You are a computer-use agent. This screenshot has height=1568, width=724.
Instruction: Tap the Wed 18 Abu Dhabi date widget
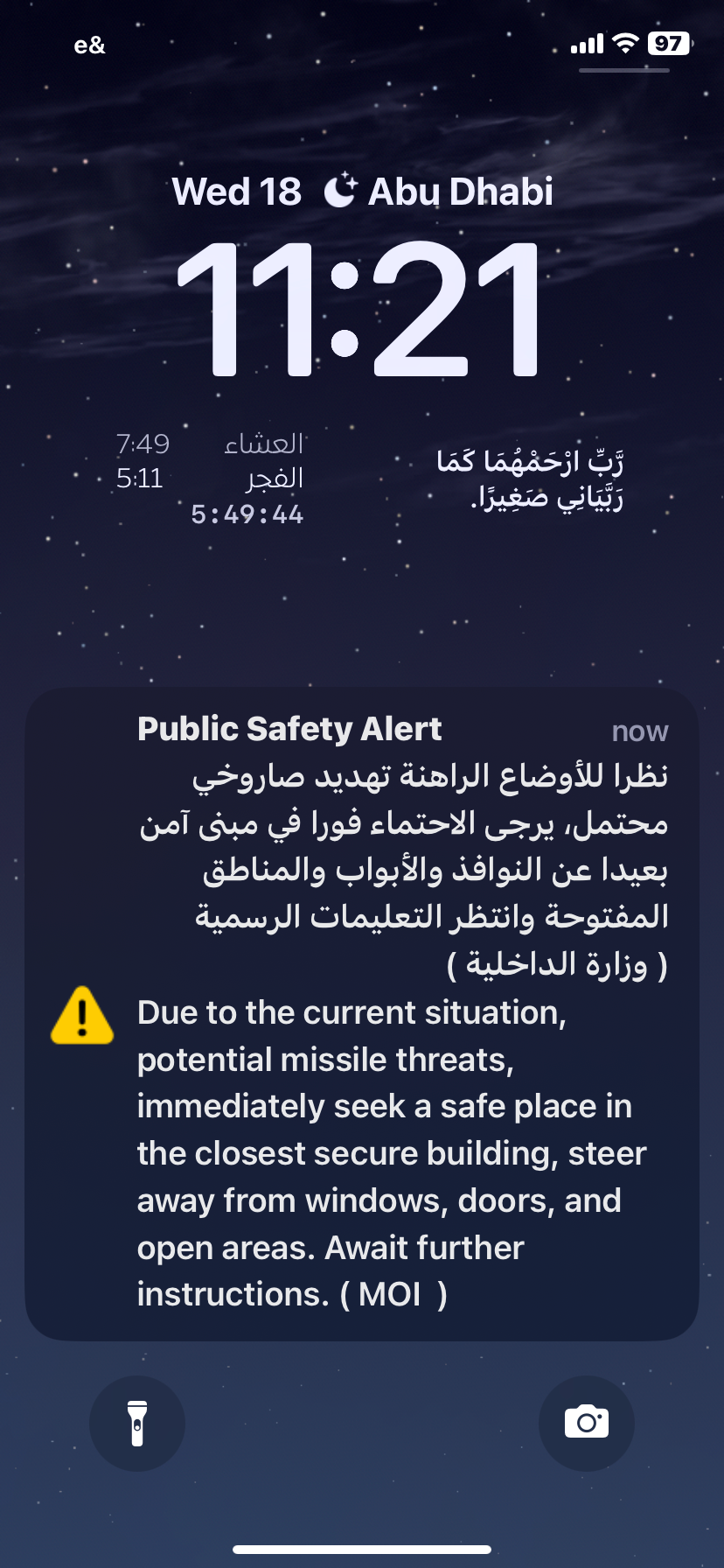362,192
